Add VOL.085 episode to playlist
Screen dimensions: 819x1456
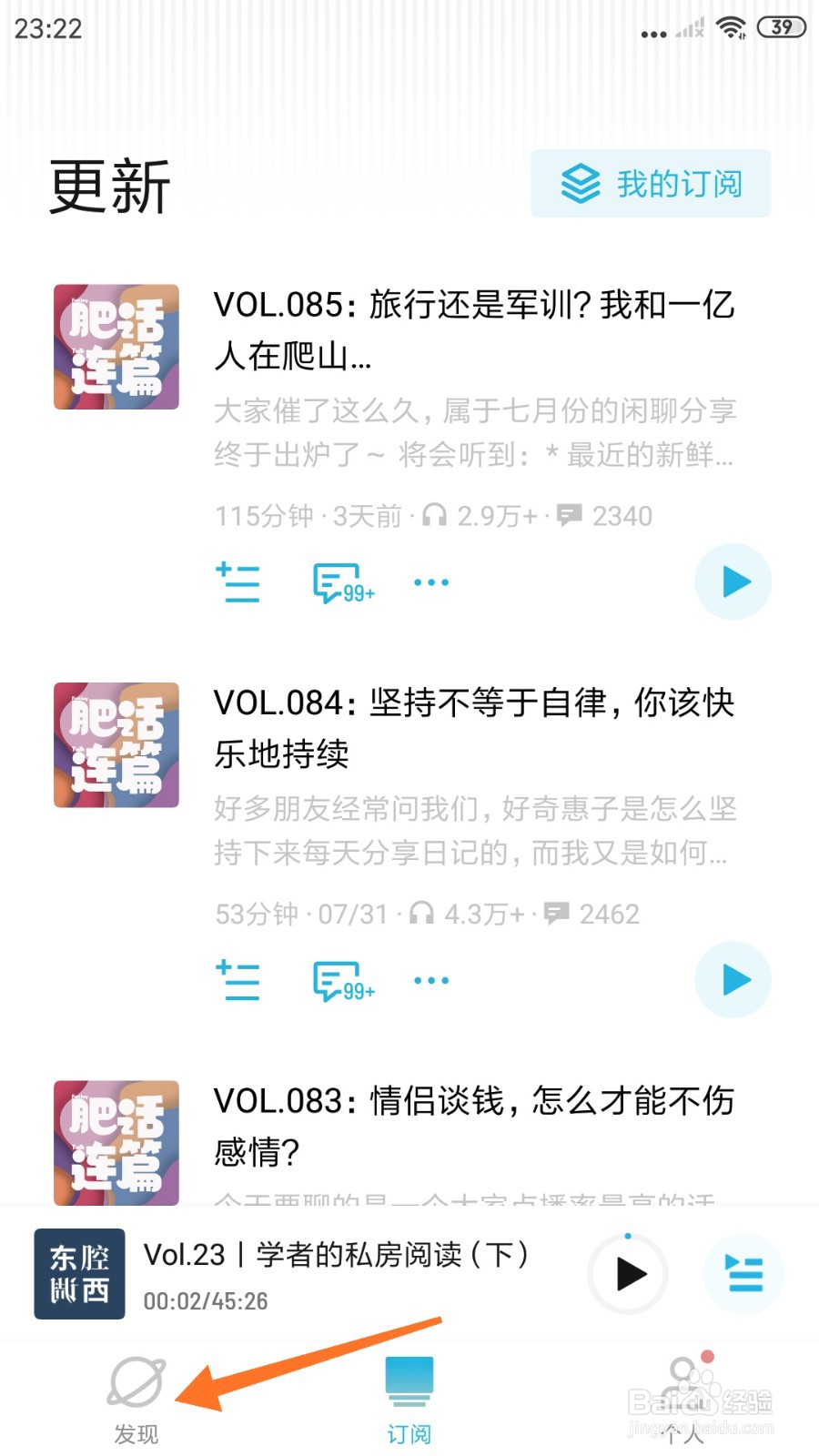click(x=237, y=581)
